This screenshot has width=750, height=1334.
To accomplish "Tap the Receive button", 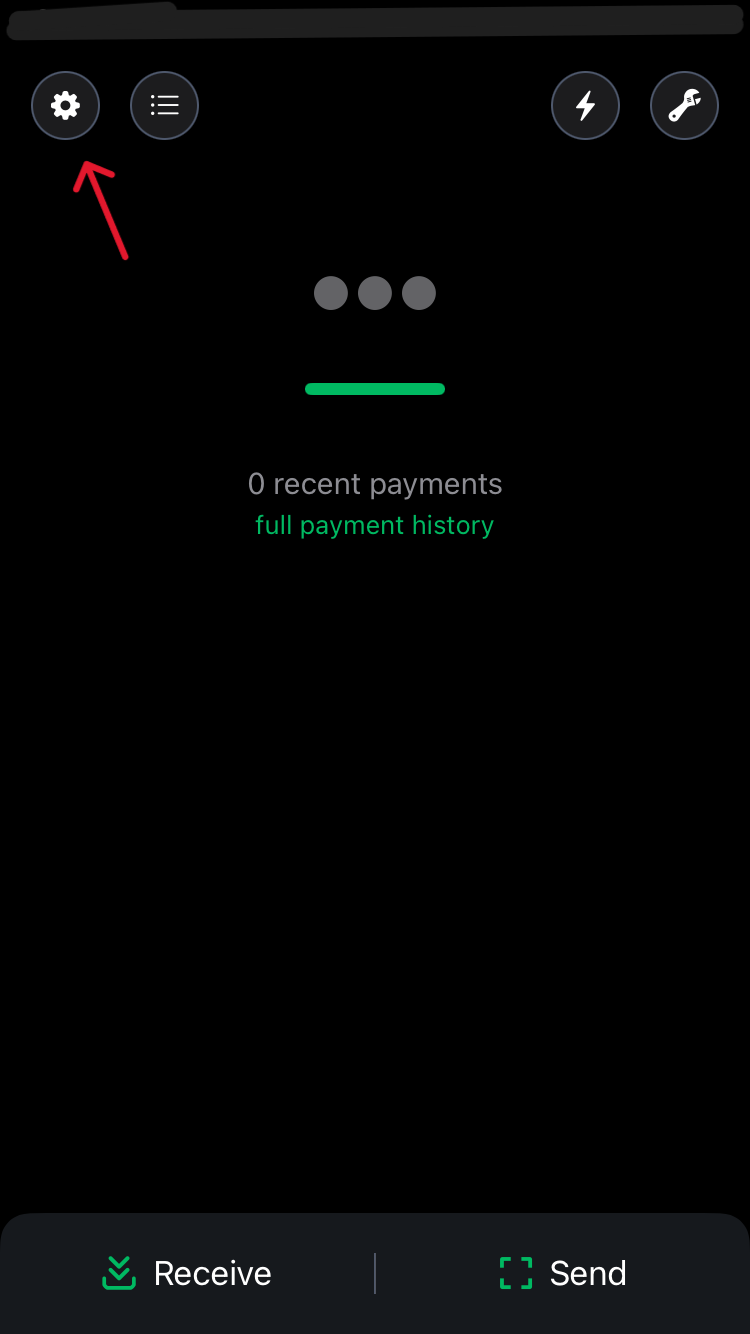I will (186, 1273).
